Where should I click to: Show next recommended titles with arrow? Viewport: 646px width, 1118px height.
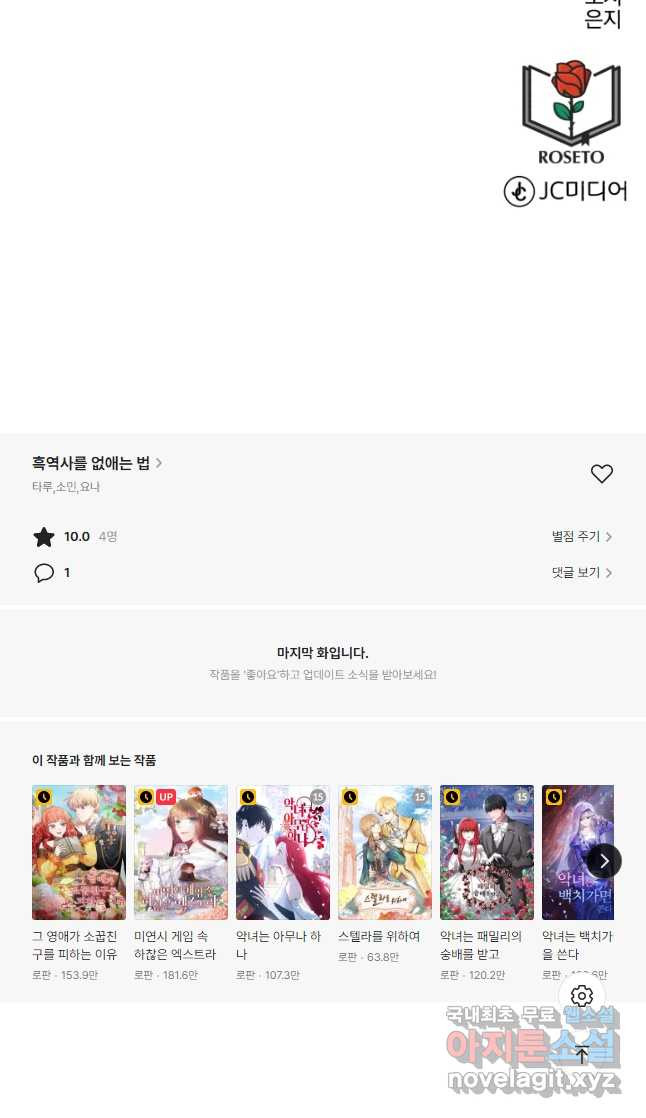(x=604, y=861)
